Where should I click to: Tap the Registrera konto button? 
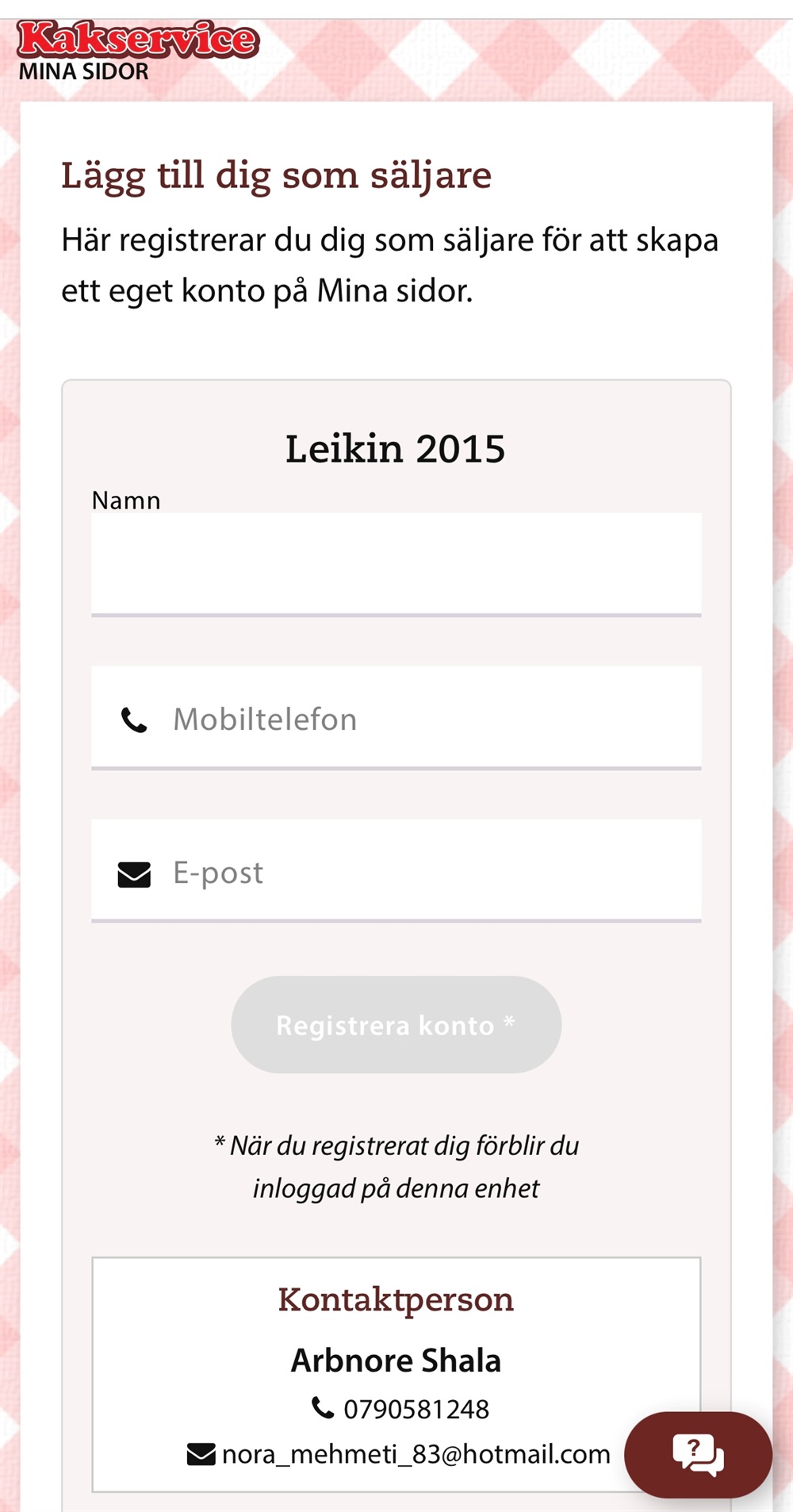[396, 1025]
